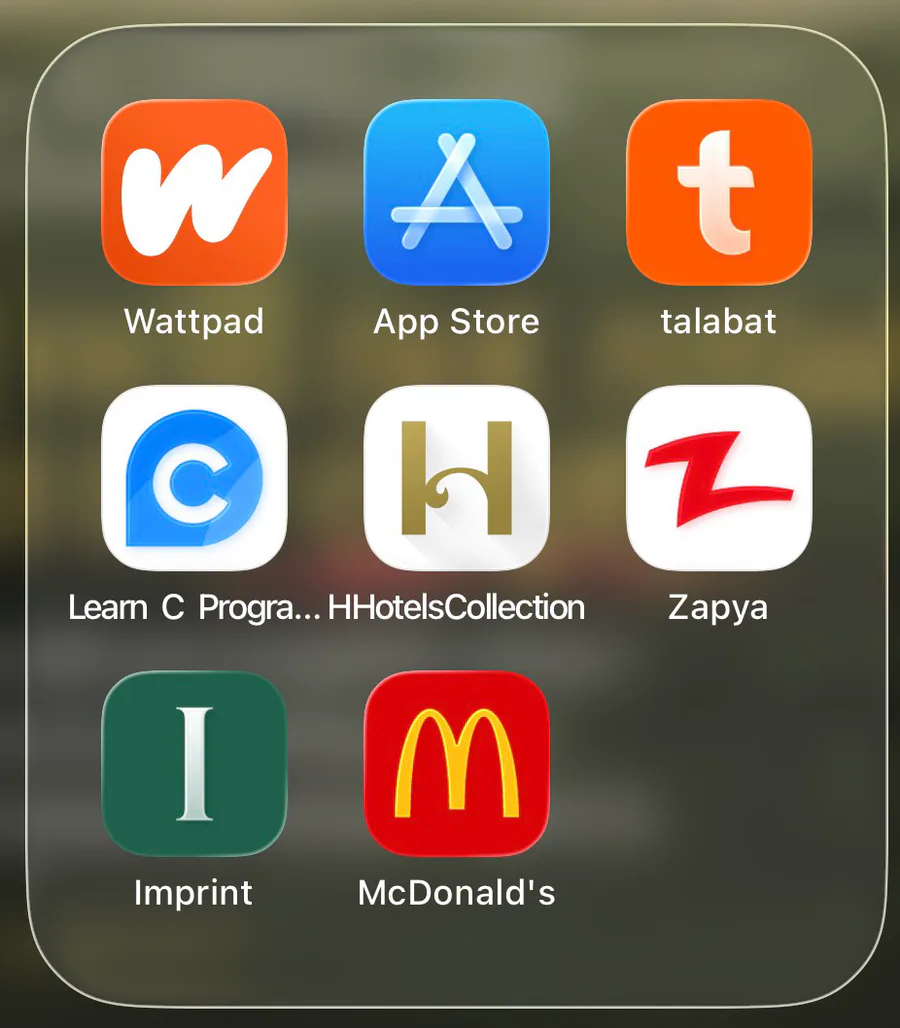Open the Wattpad app

pyautogui.click(x=194, y=192)
